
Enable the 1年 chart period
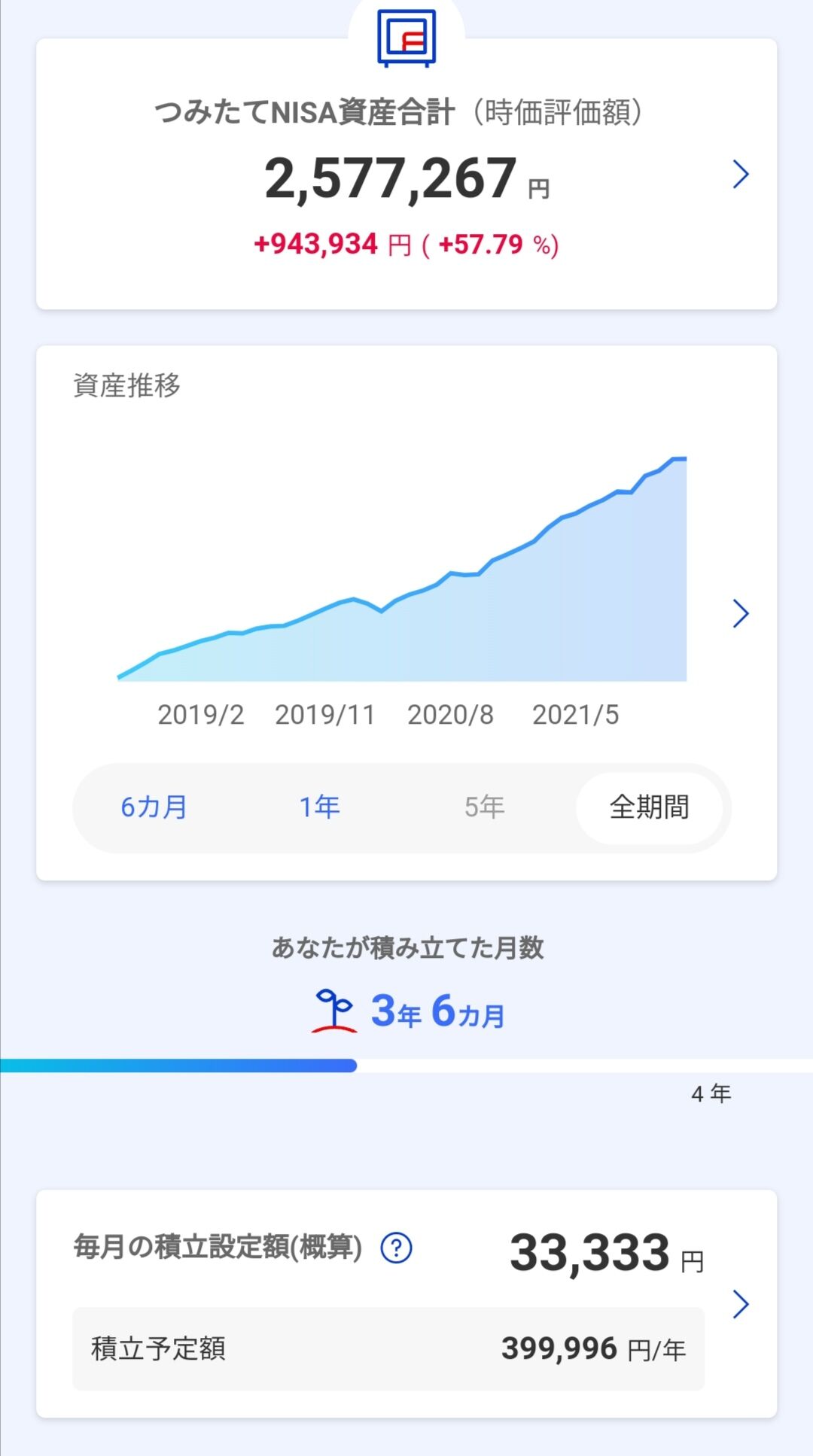point(320,807)
